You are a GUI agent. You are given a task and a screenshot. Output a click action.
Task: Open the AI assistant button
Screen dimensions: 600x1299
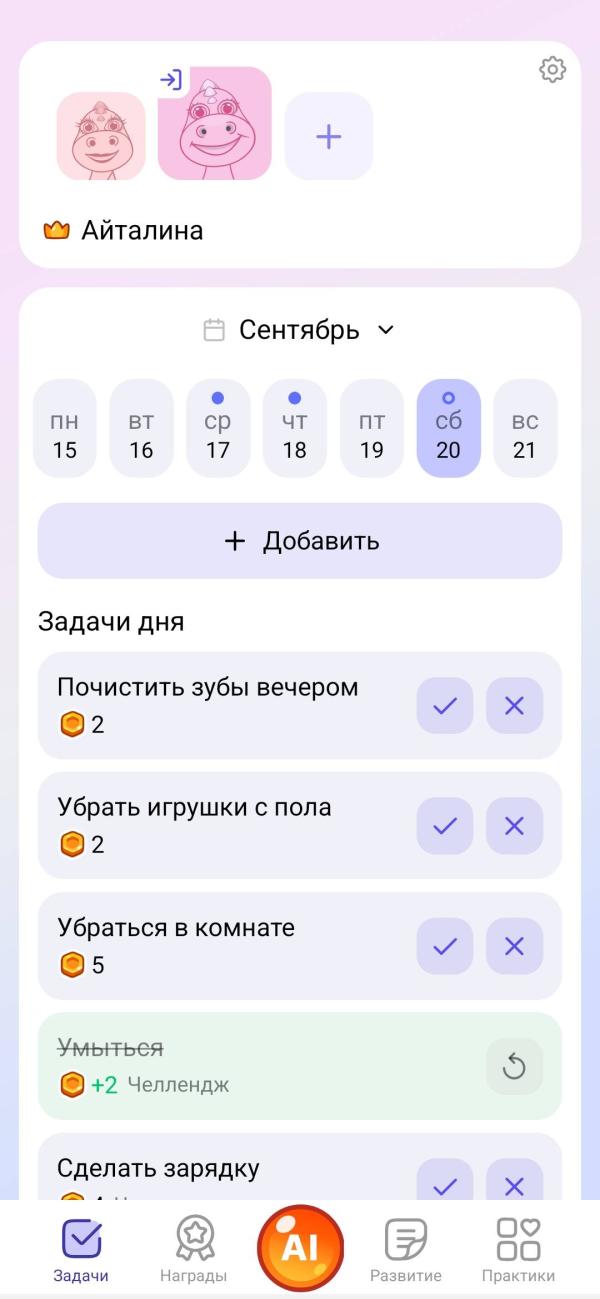click(x=300, y=1248)
